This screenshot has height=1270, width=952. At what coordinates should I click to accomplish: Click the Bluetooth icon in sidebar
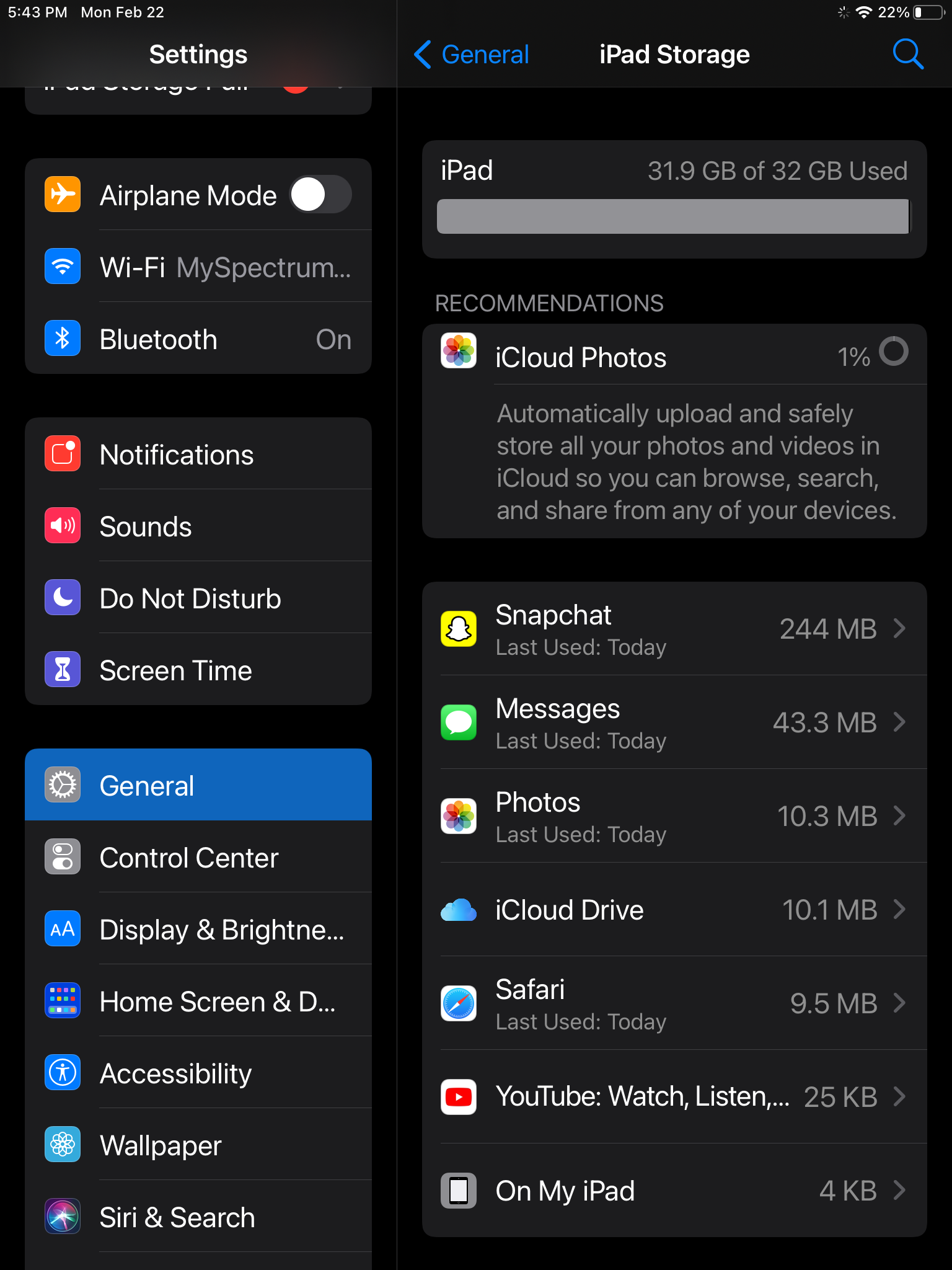click(x=62, y=339)
